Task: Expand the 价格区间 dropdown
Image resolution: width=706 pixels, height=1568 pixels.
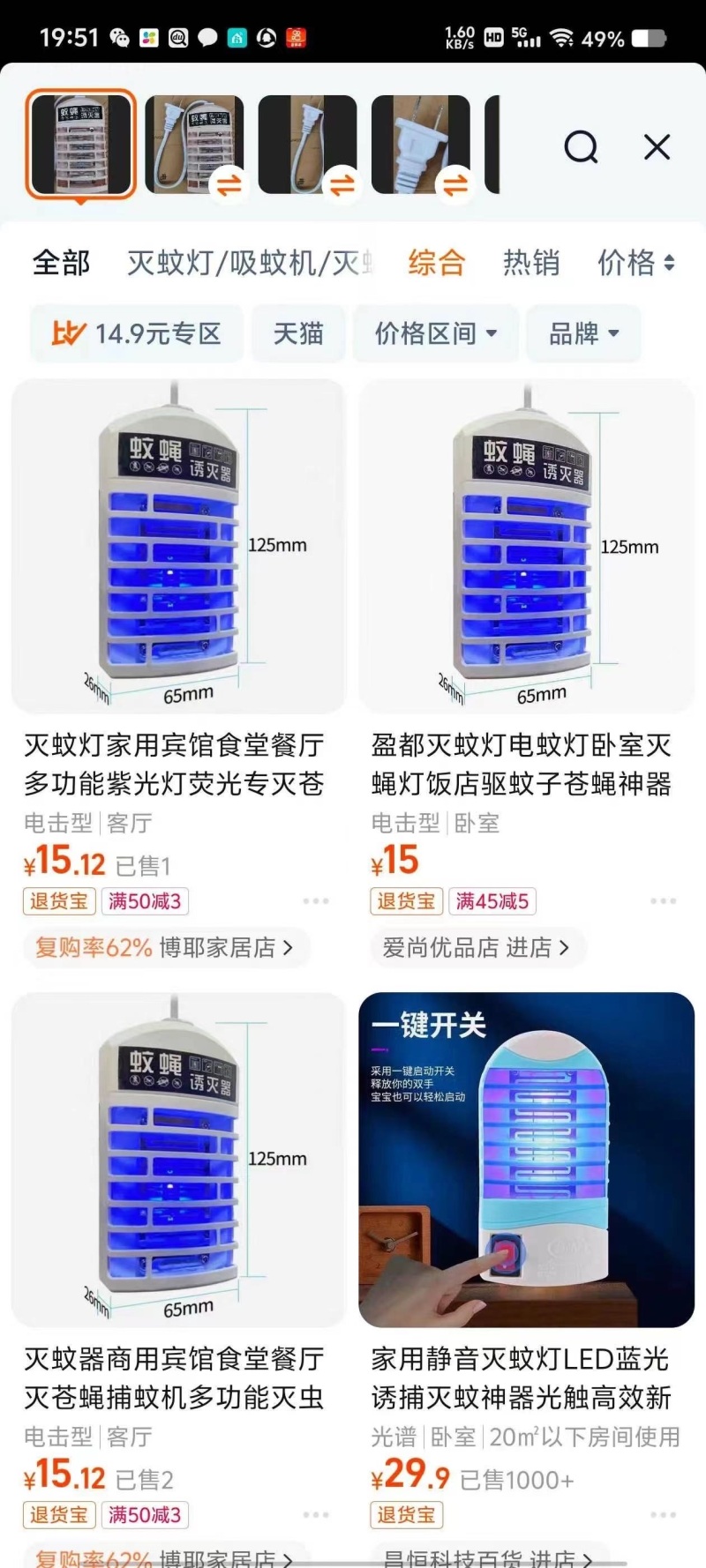Action: (x=436, y=333)
